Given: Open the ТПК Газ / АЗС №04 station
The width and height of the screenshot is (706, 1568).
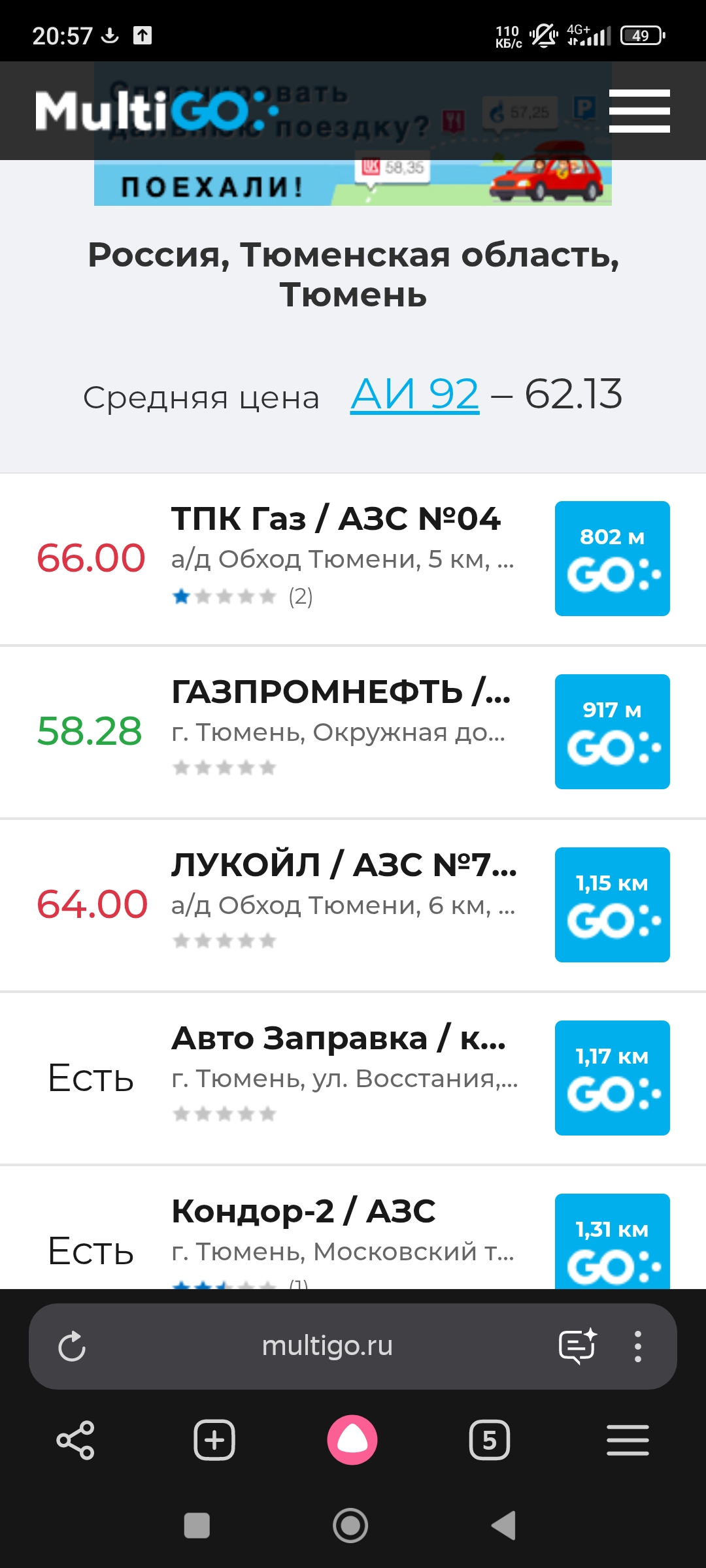Looking at the screenshot, I should pos(335,519).
